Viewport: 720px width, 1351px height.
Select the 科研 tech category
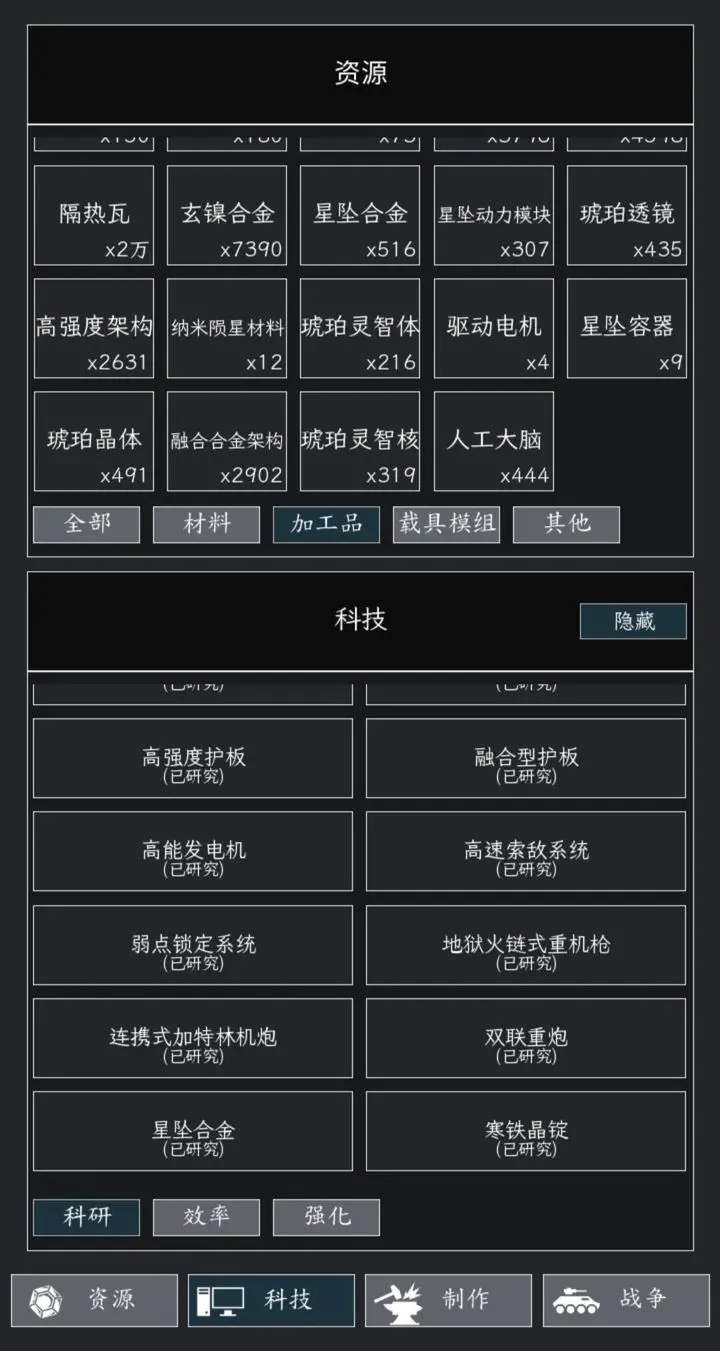(x=86, y=1217)
